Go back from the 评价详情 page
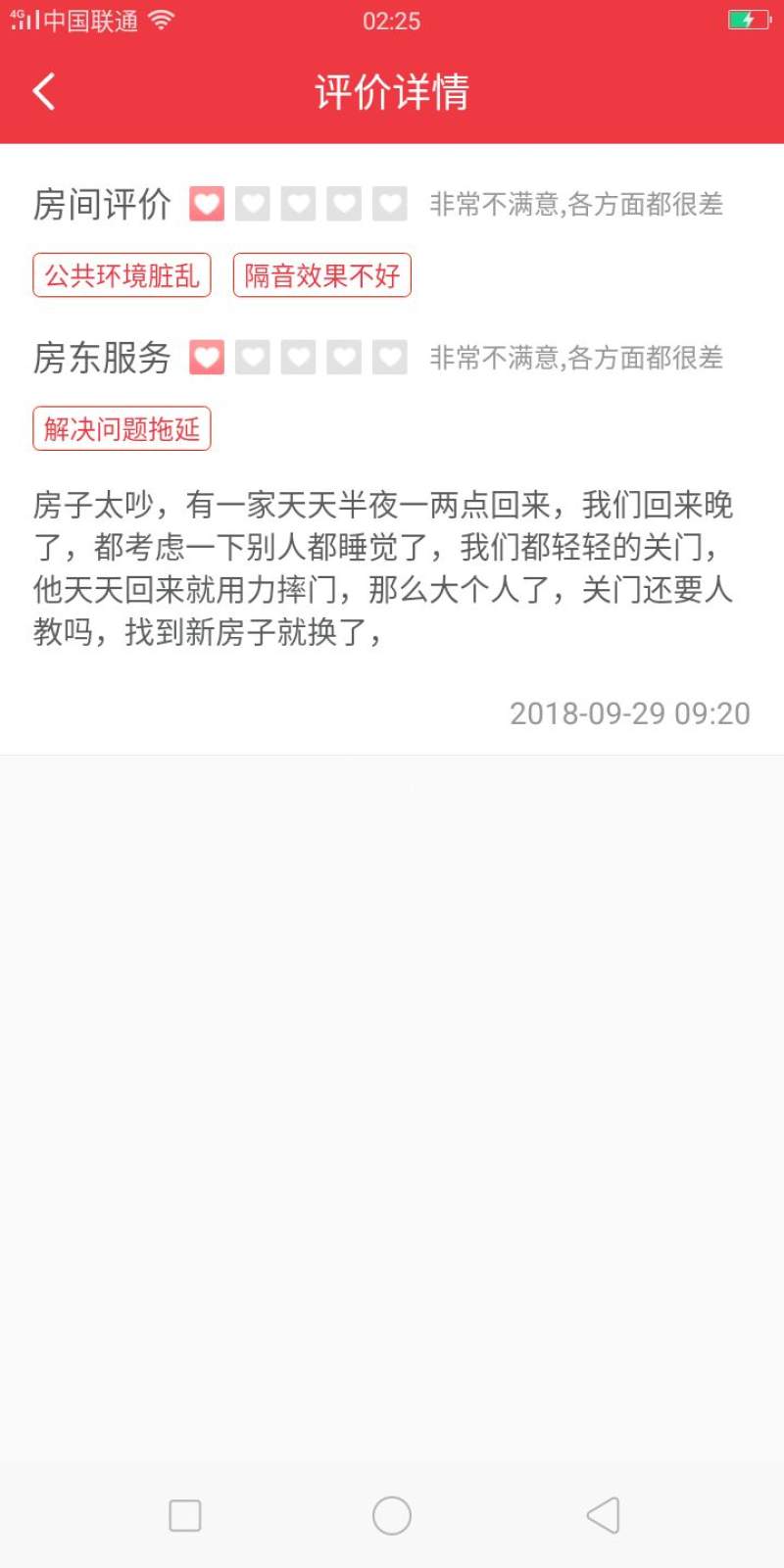 click(x=44, y=92)
